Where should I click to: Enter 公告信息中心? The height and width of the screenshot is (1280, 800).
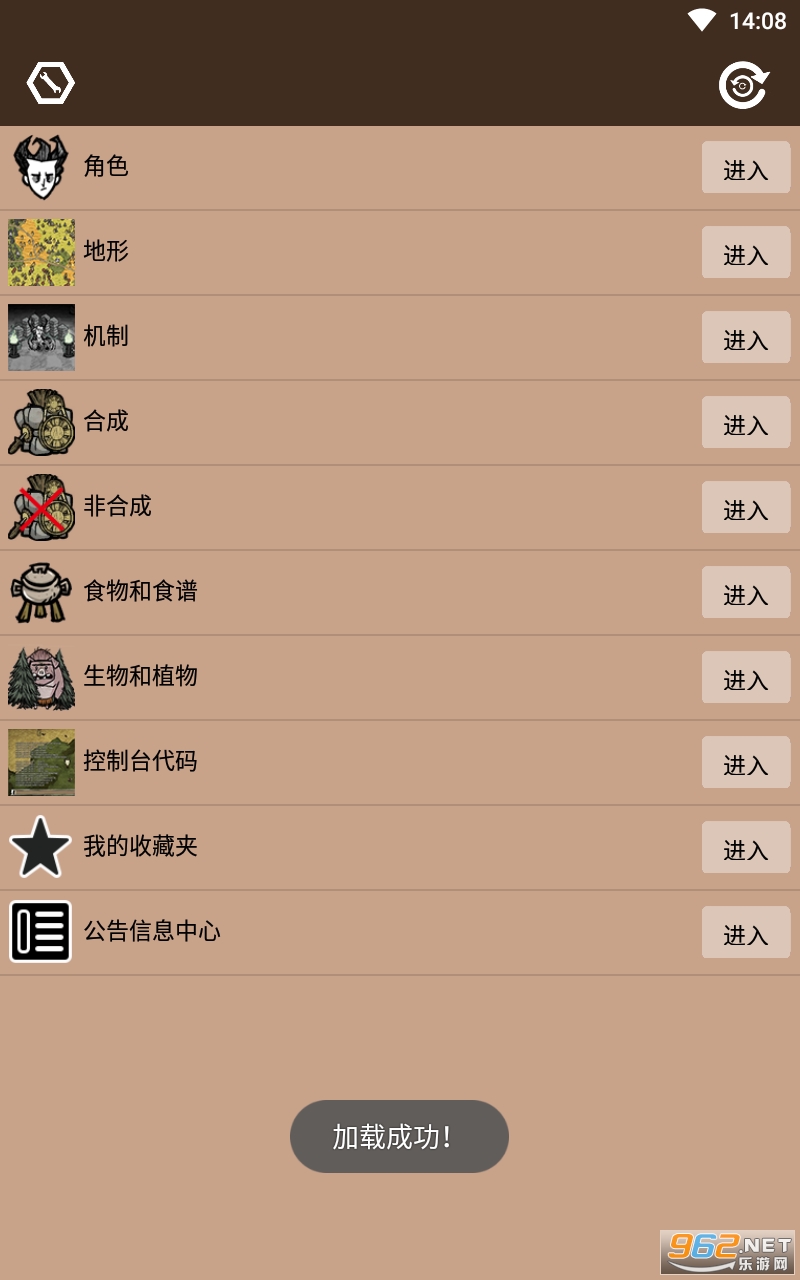(745, 933)
